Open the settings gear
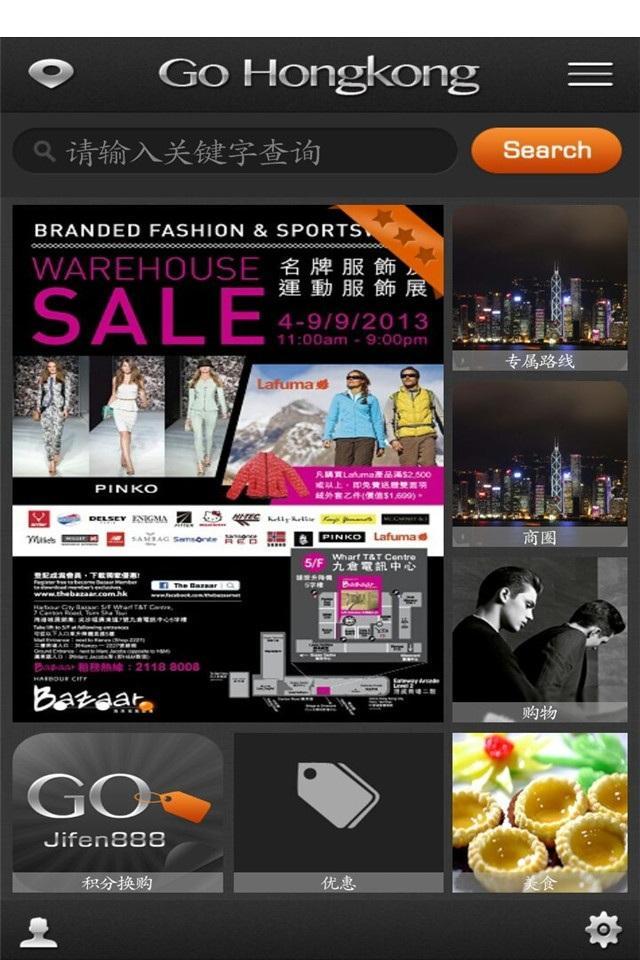 (603, 931)
